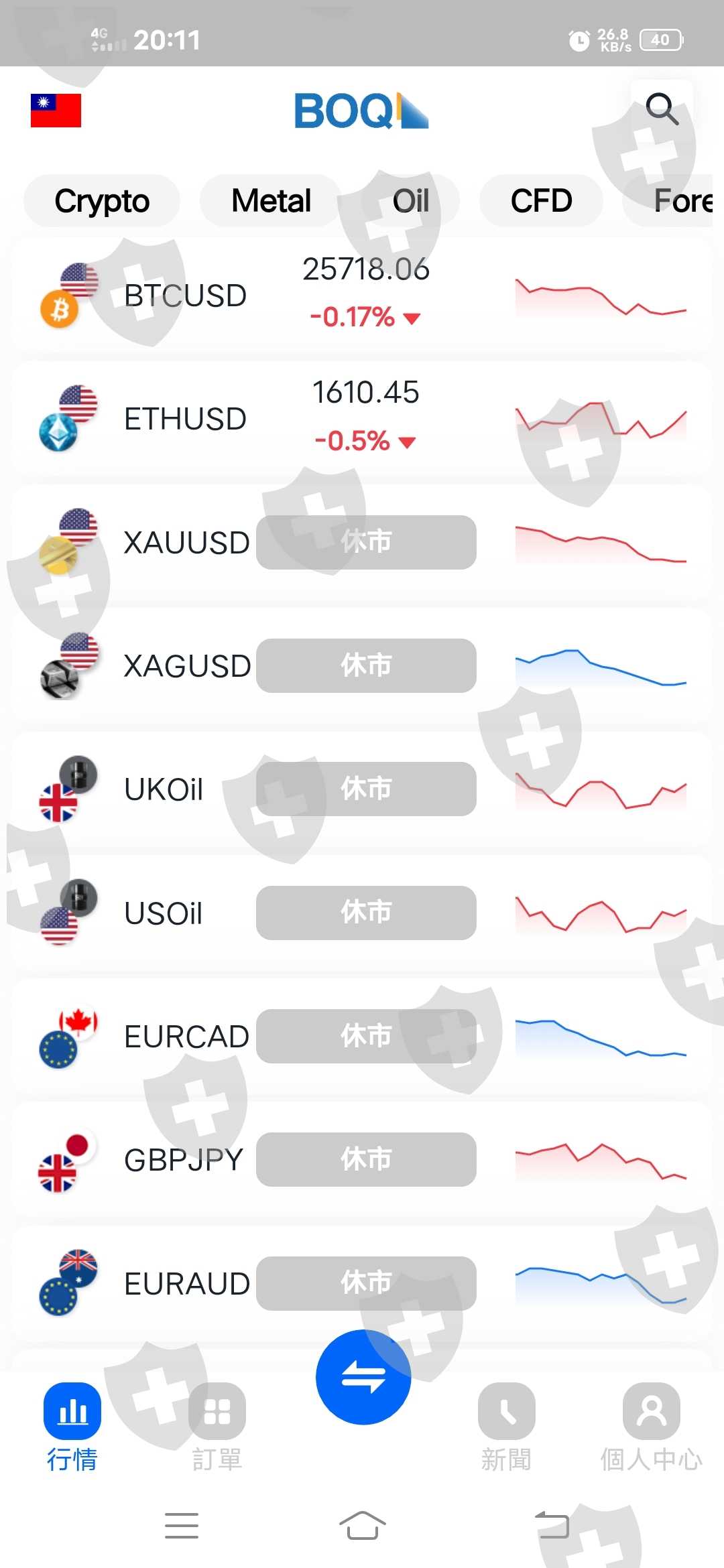Tap the flag language selector

pyautogui.click(x=56, y=111)
